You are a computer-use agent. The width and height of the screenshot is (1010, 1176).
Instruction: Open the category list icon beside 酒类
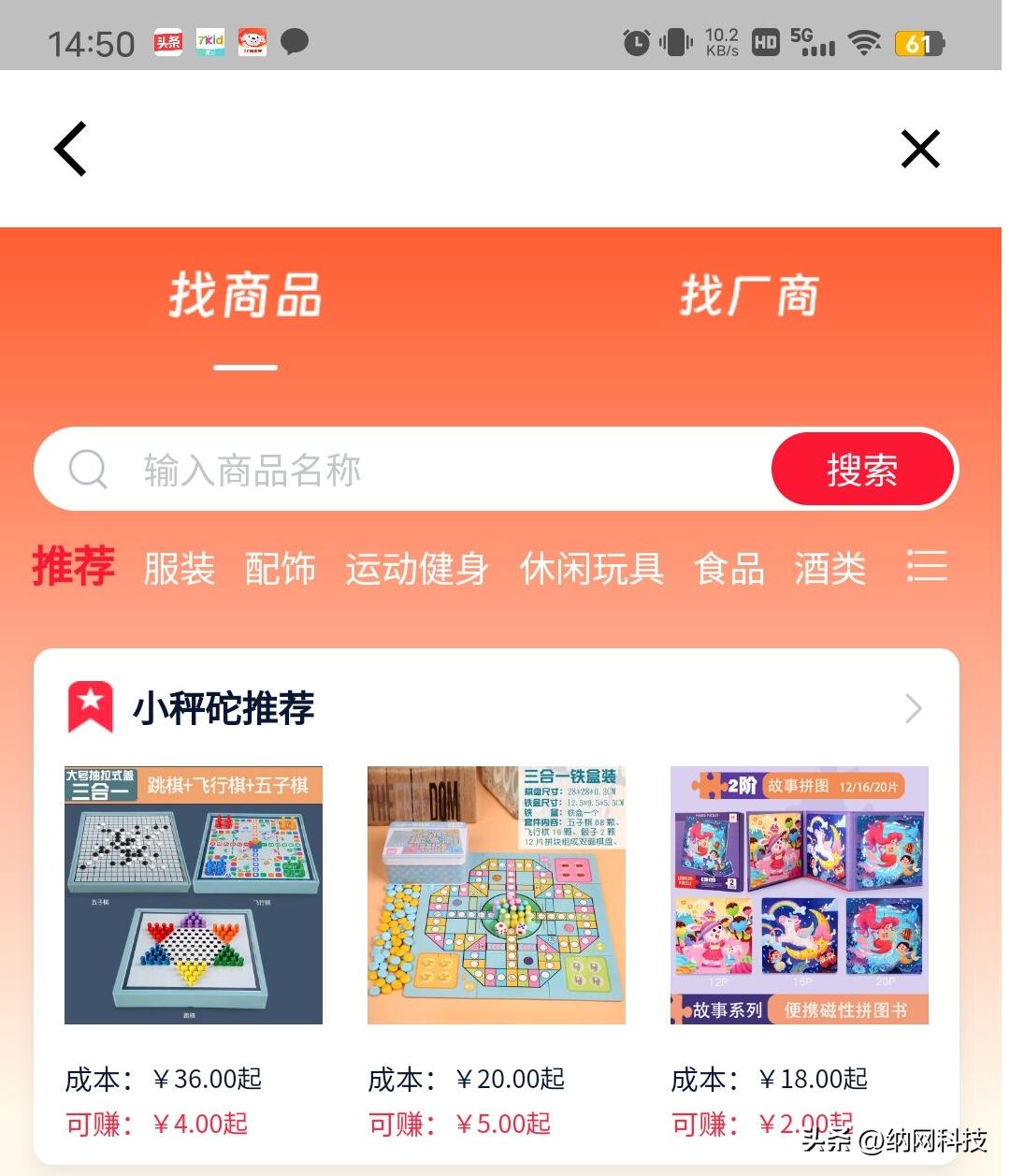point(926,567)
